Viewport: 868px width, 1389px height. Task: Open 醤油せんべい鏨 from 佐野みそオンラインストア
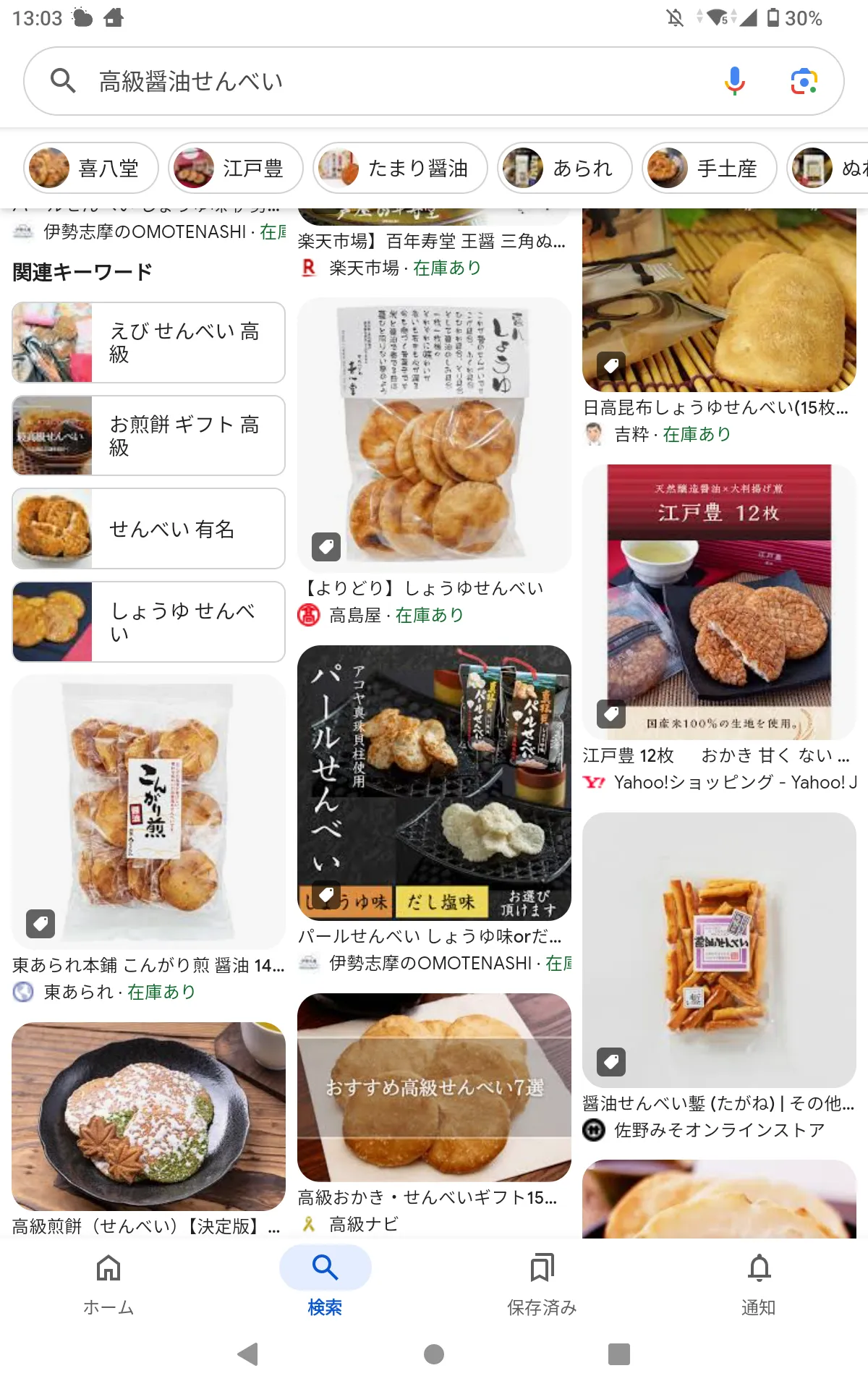(x=719, y=950)
